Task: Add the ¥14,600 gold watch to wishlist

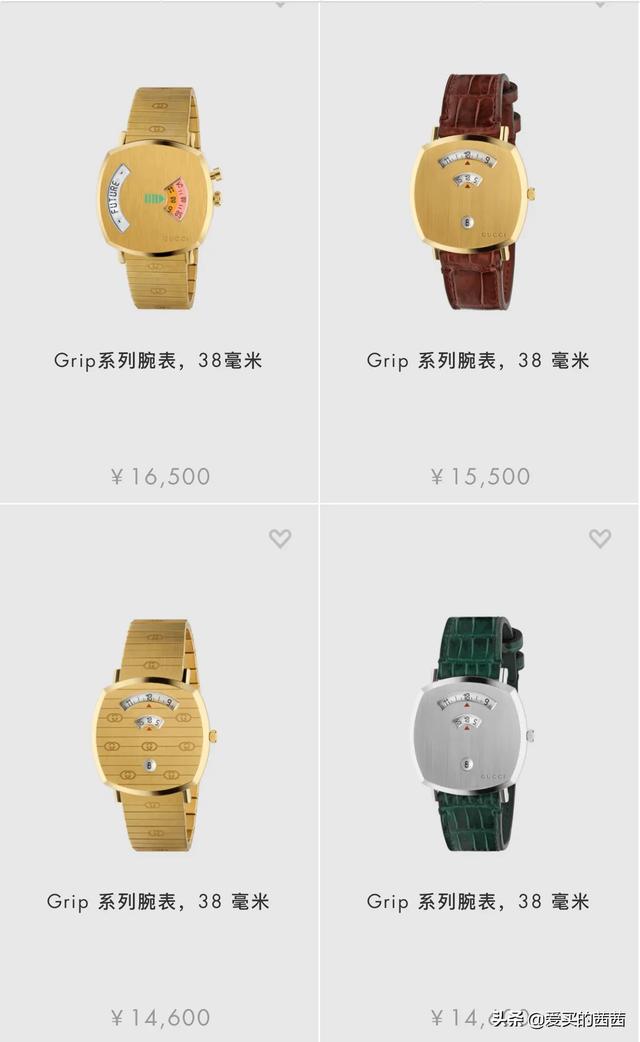Action: coord(280,539)
